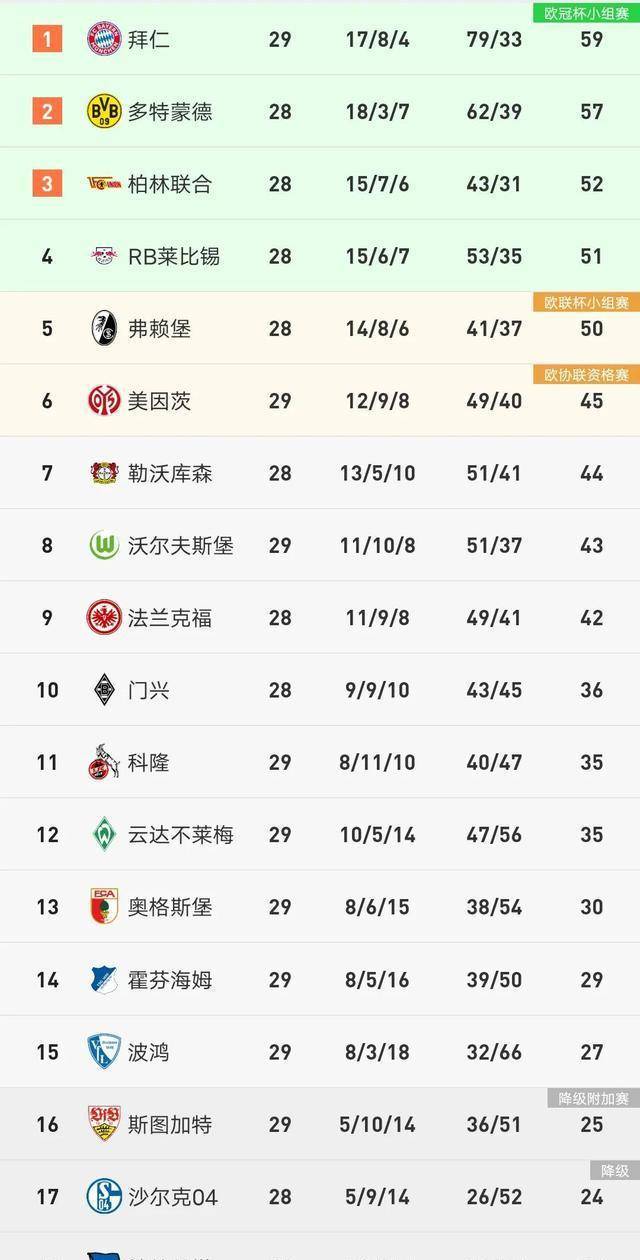This screenshot has height=1260, width=640.
Task: Select the 波鸿 team row
Action: (148, 1052)
